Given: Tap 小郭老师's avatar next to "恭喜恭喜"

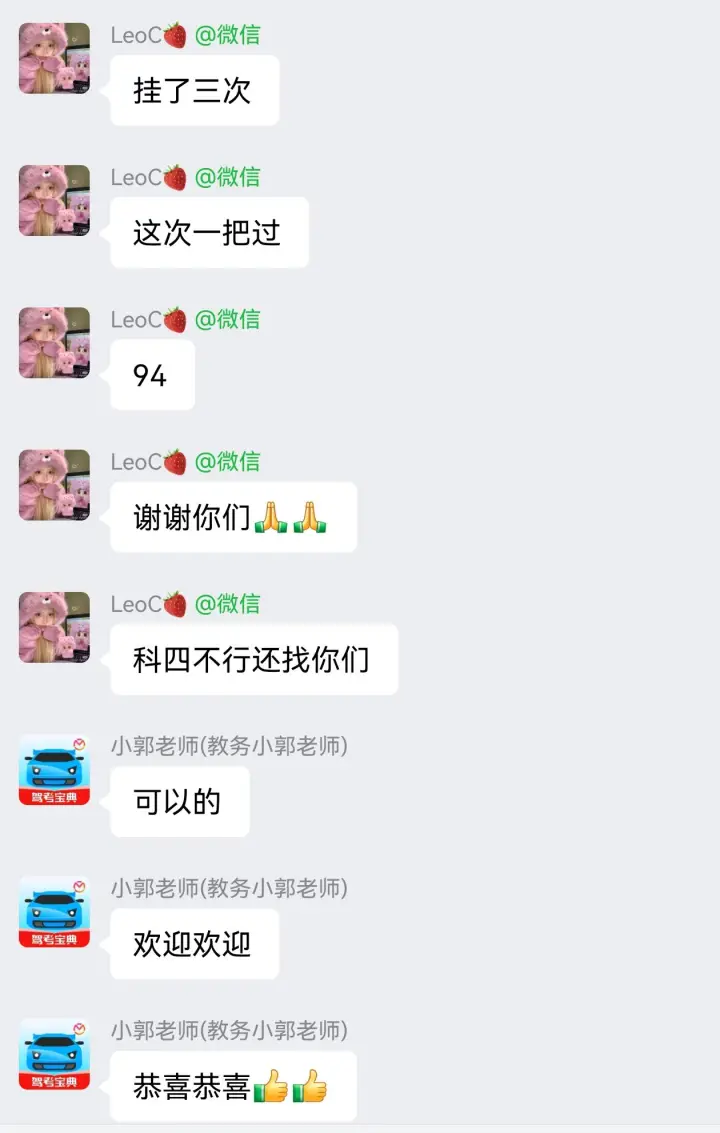Looking at the screenshot, I should pos(54,1053).
